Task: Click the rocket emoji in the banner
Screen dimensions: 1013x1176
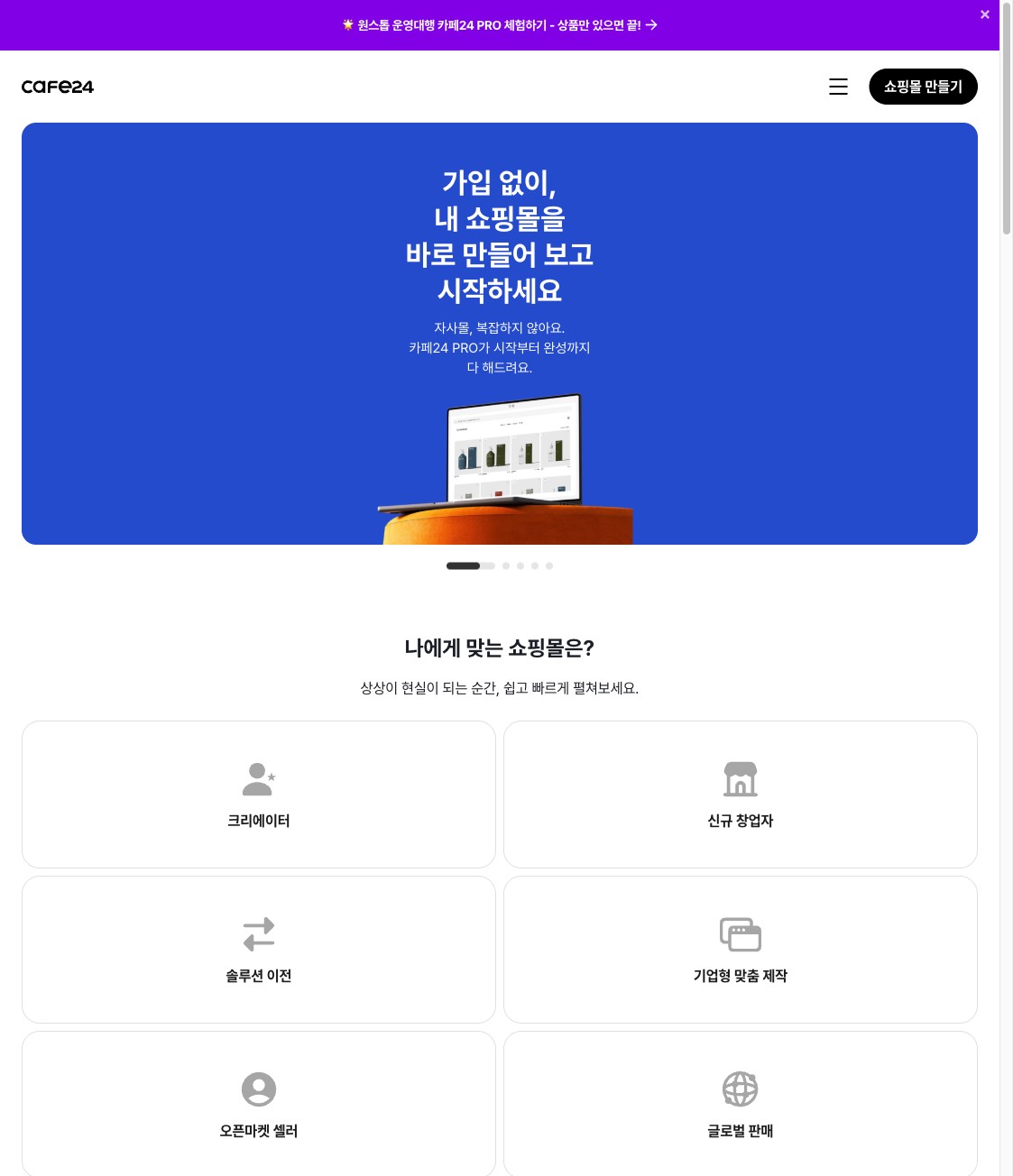Action: click(347, 25)
